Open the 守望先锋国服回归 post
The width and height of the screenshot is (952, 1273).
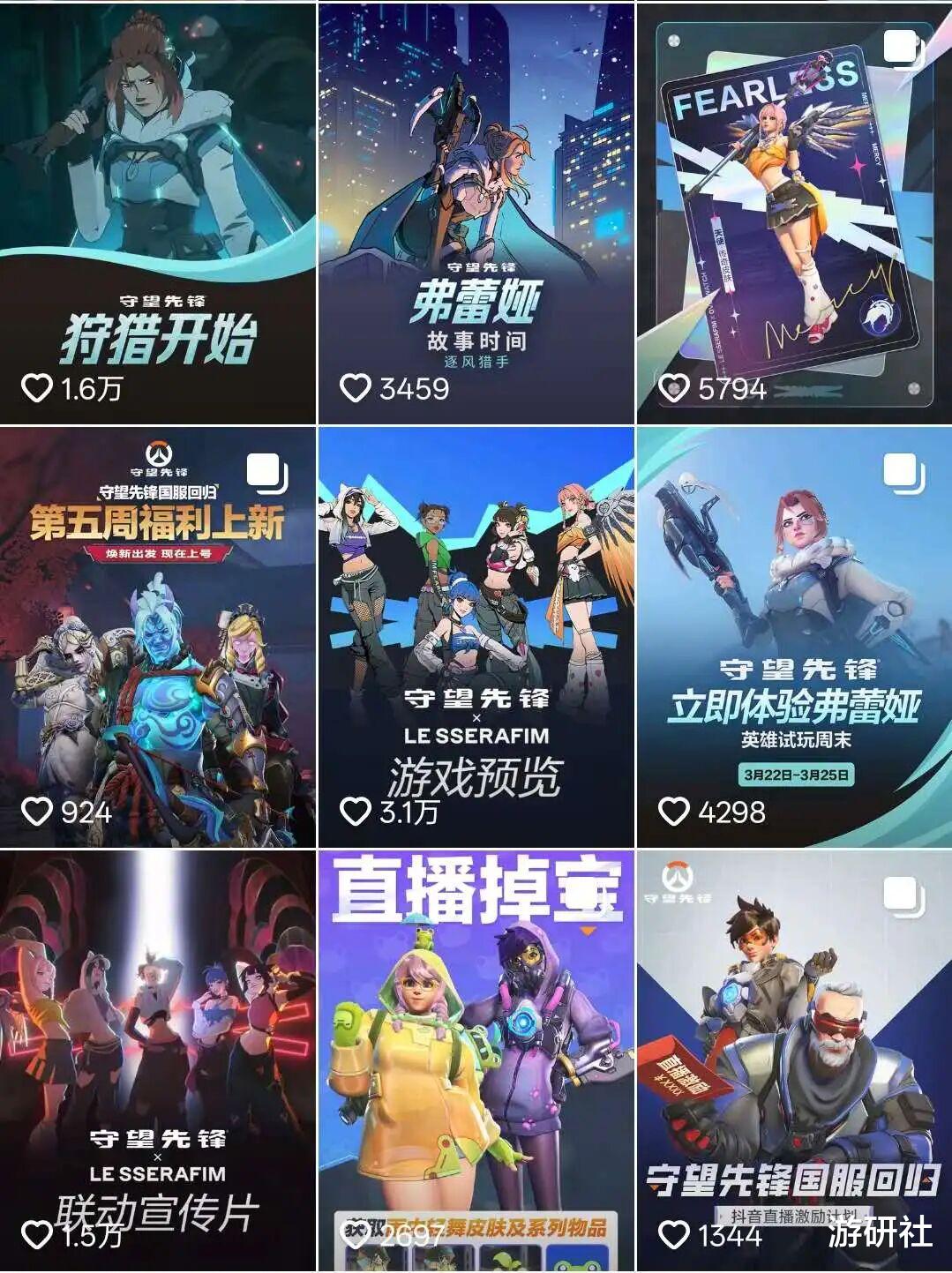[x=794, y=1061]
